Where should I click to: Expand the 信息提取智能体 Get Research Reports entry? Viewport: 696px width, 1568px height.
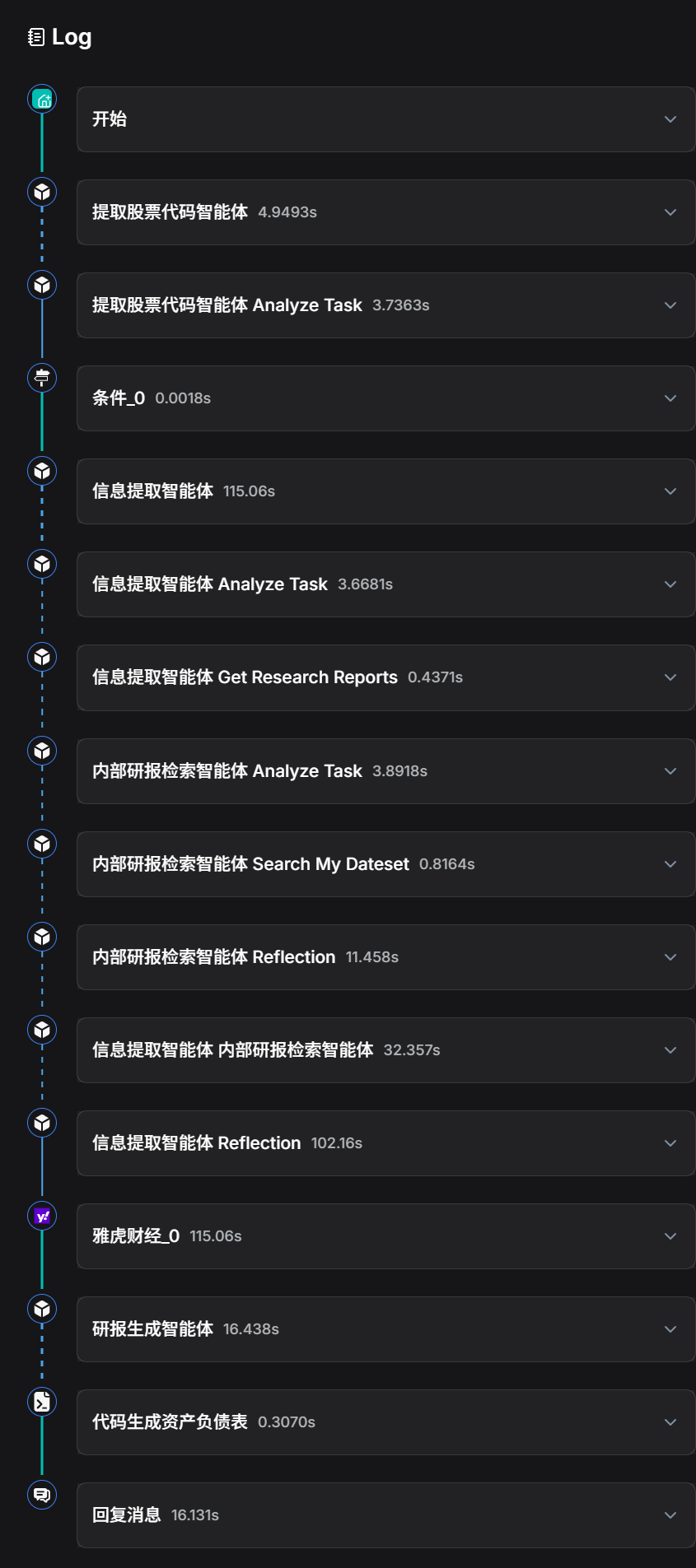coord(670,677)
